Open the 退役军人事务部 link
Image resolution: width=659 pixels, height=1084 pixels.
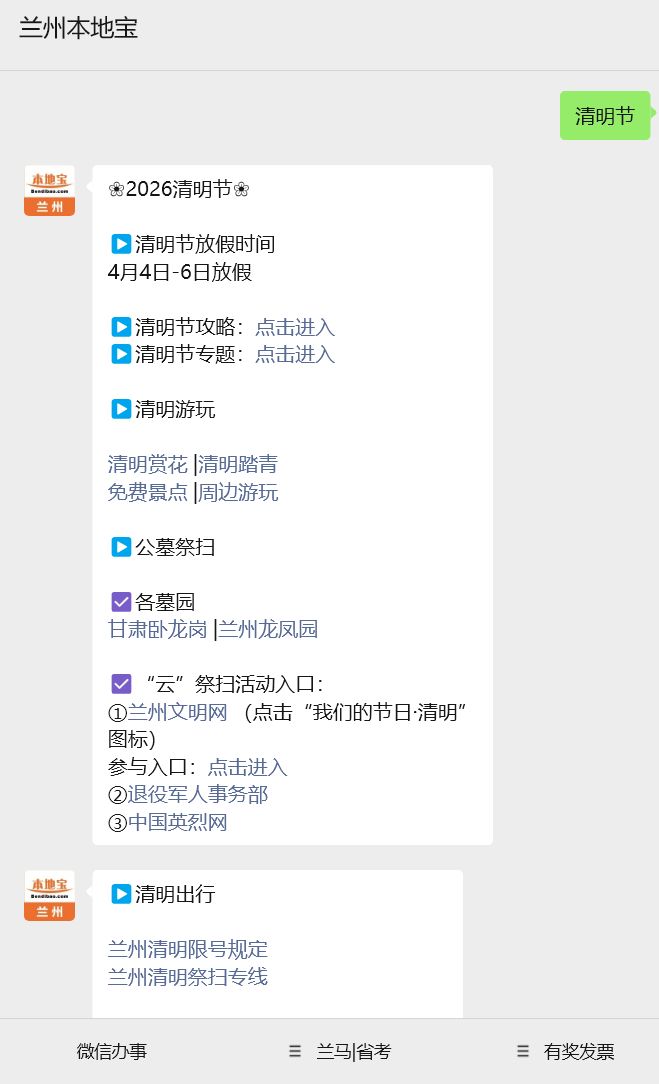[x=198, y=795]
